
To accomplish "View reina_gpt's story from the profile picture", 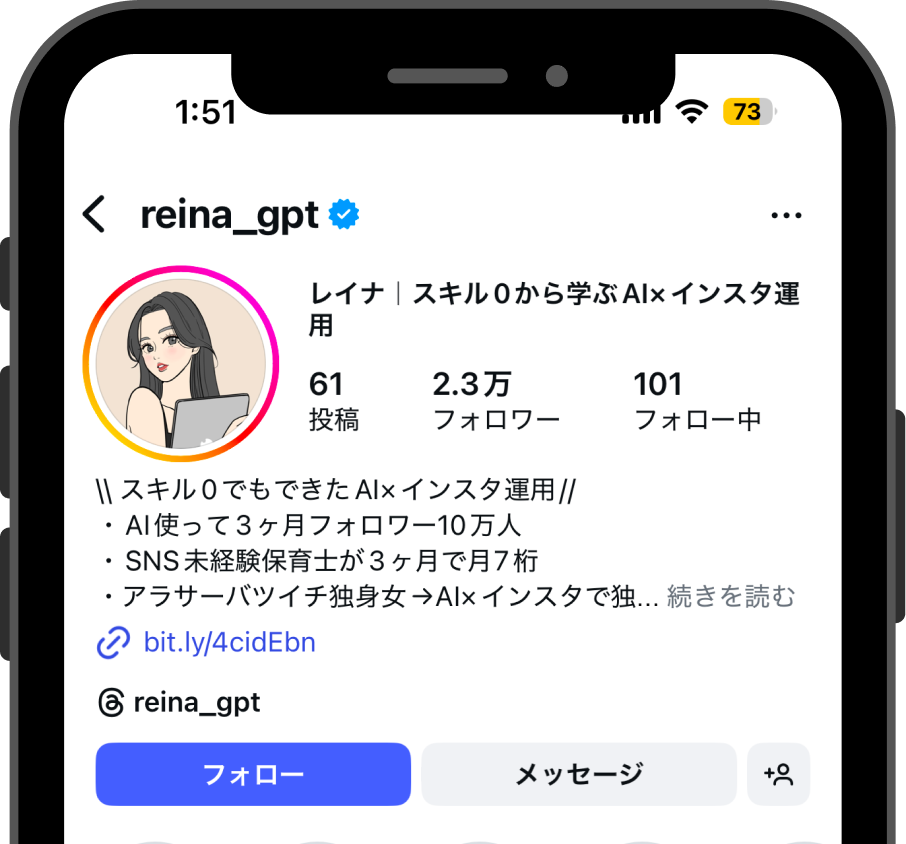I will (181, 364).
